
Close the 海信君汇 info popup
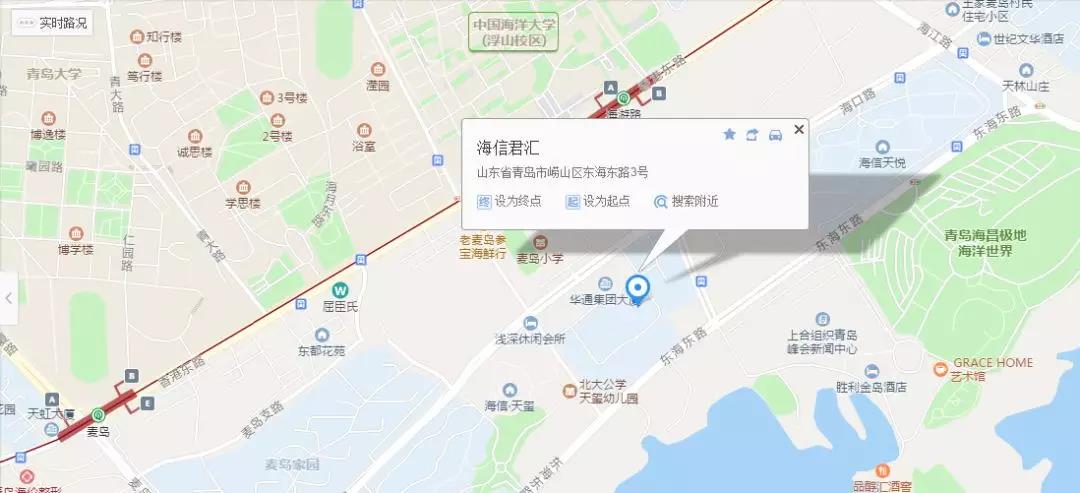click(798, 130)
